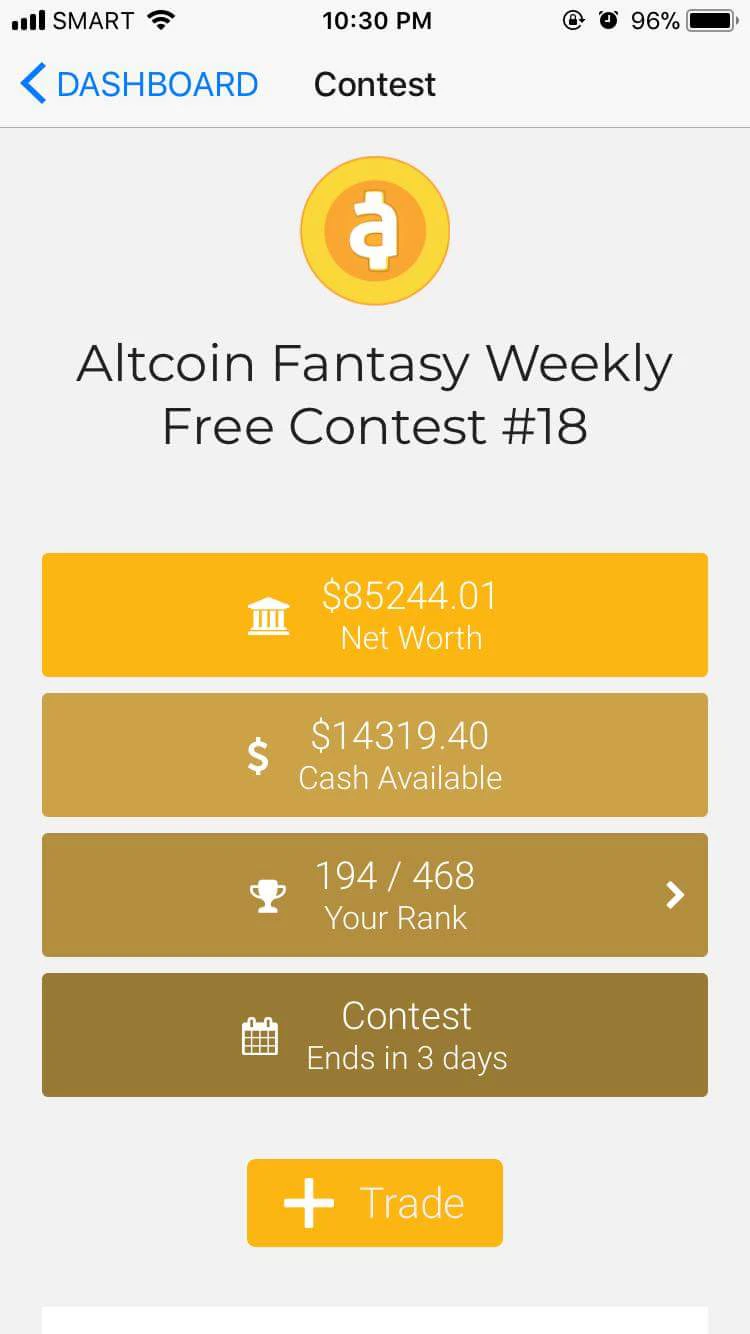Select the bank icon beside Net Worth

pyautogui.click(x=267, y=614)
